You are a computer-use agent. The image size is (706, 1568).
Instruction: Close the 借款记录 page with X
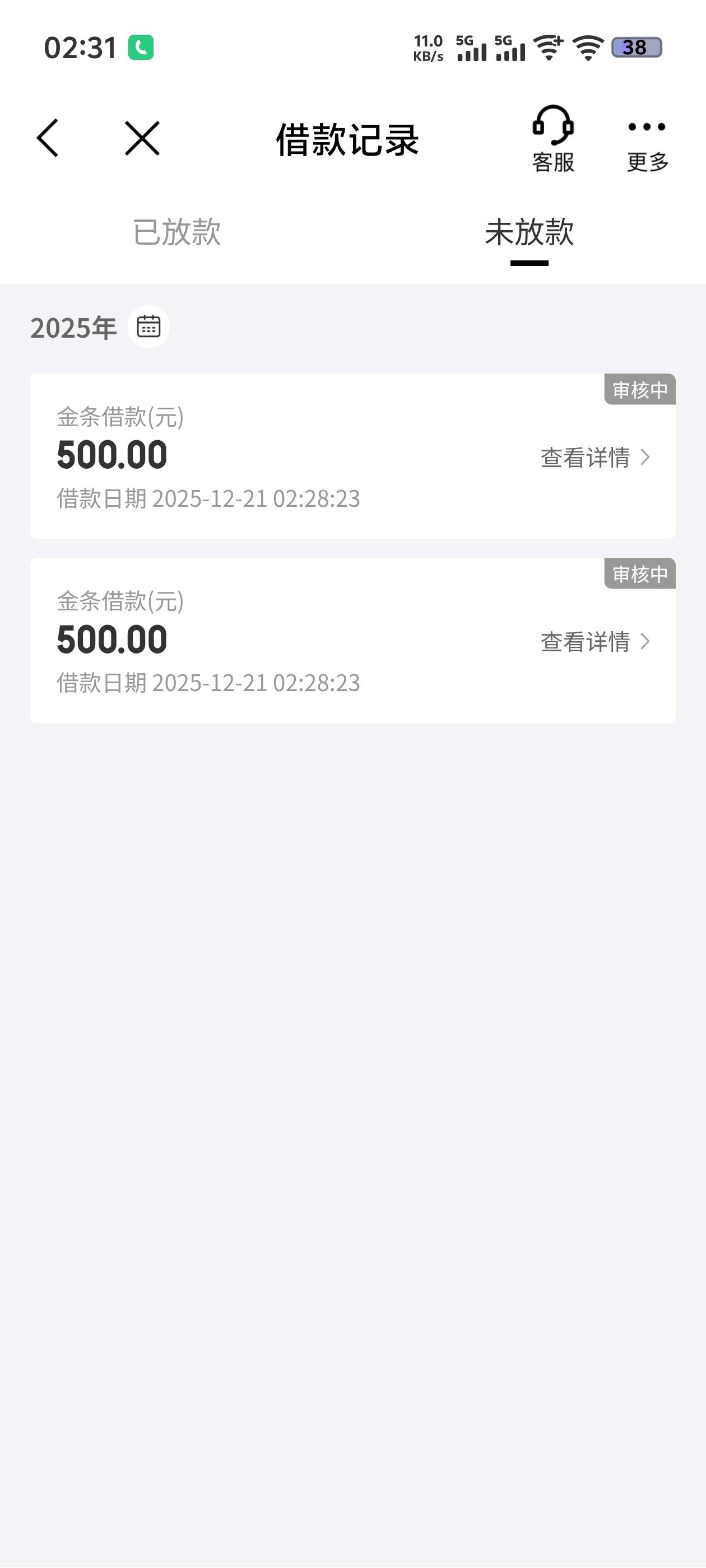tap(142, 138)
